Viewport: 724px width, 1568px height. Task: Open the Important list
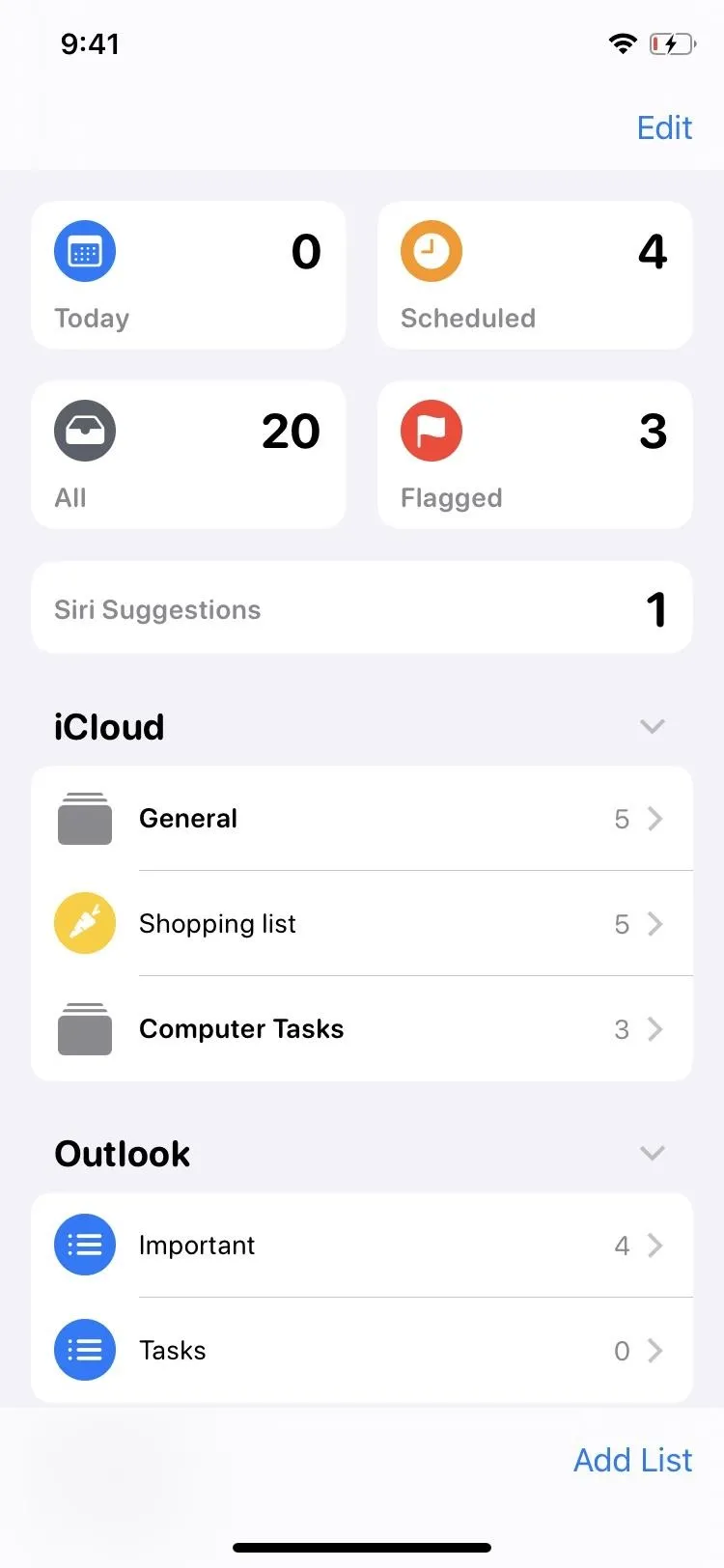tap(362, 1246)
